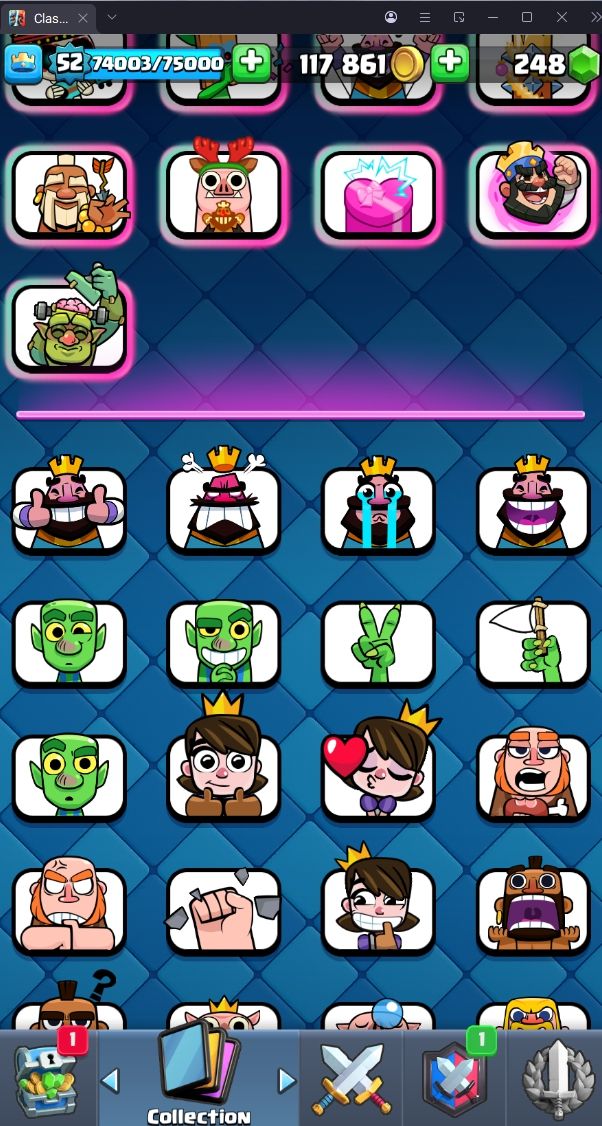Switch to the Battle crossed swords tab
Viewport: 602px width, 1126px height.
pyautogui.click(x=349, y=1078)
